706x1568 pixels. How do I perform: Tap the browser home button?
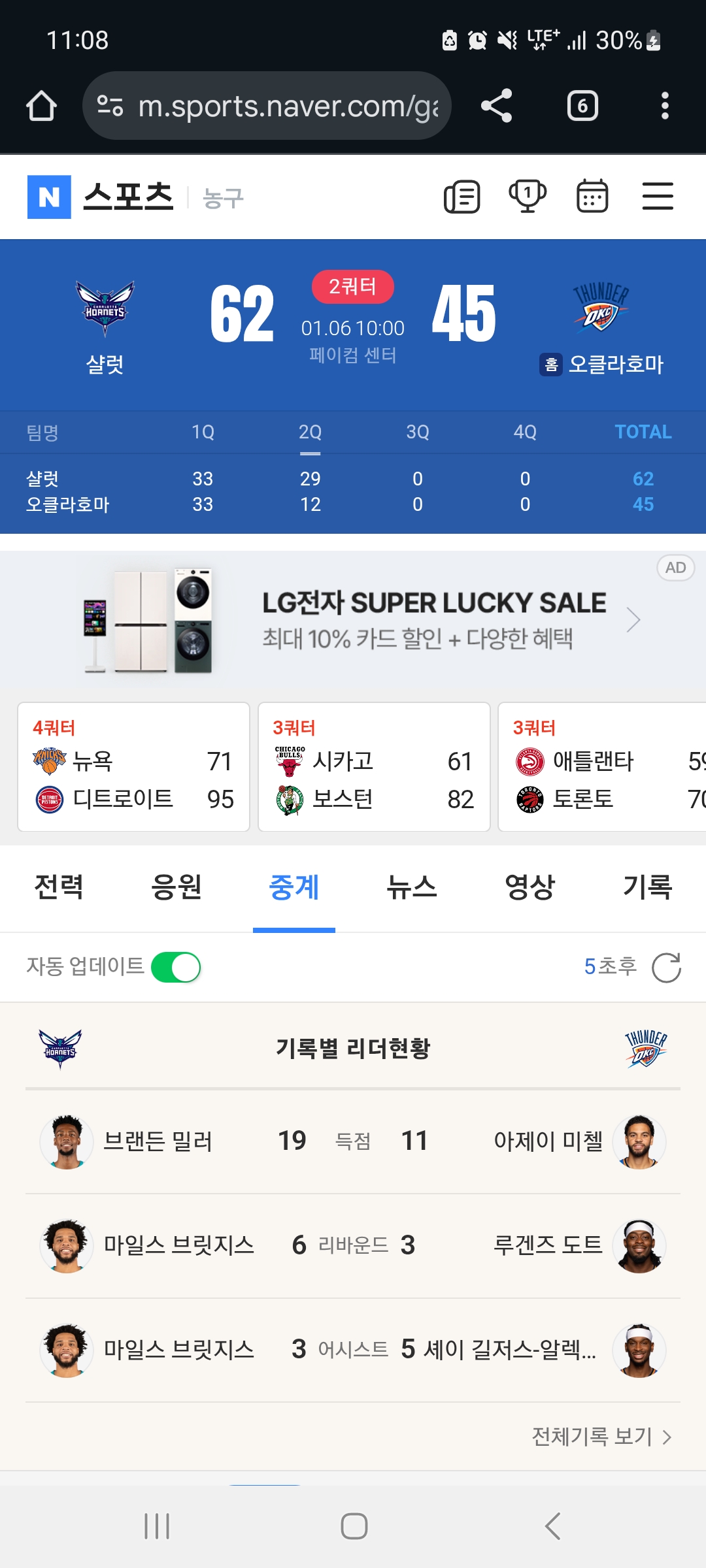[41, 106]
